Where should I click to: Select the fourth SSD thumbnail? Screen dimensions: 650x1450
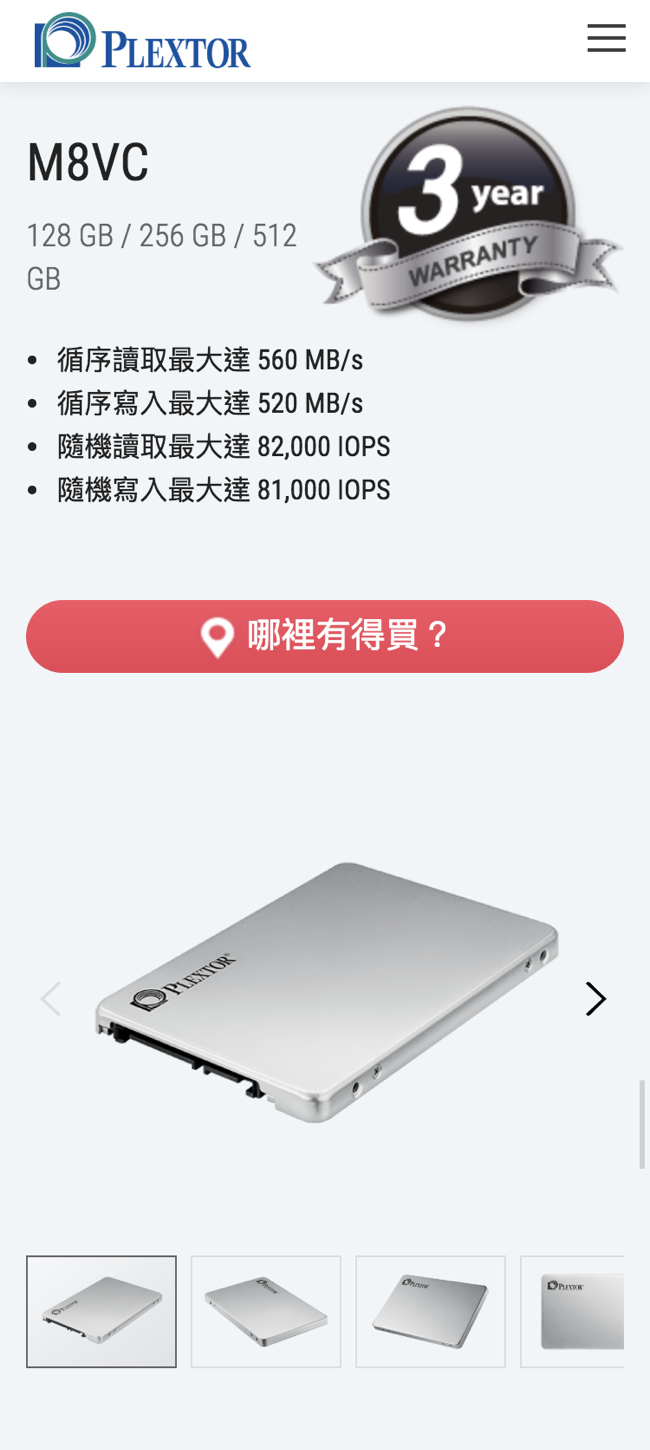point(572,1311)
